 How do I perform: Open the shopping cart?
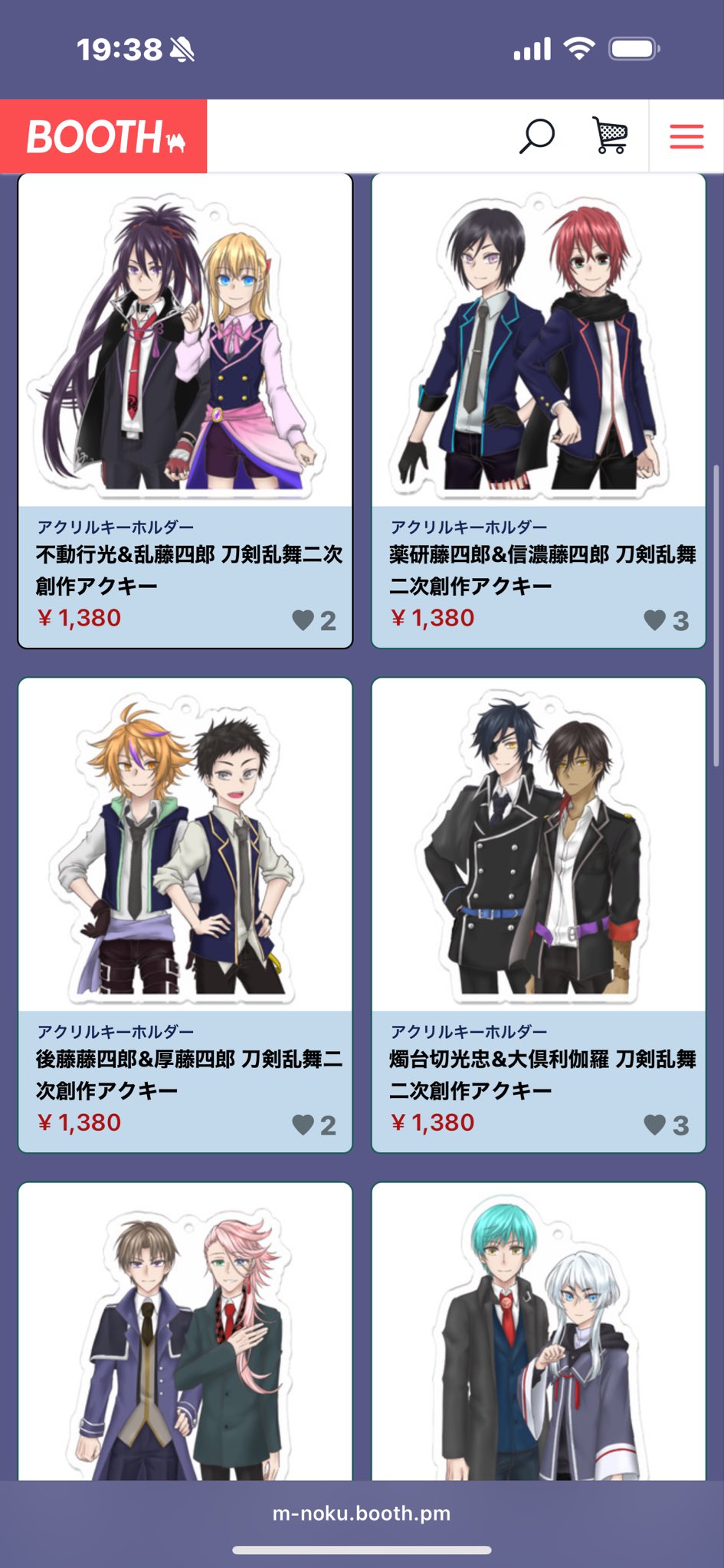point(610,136)
